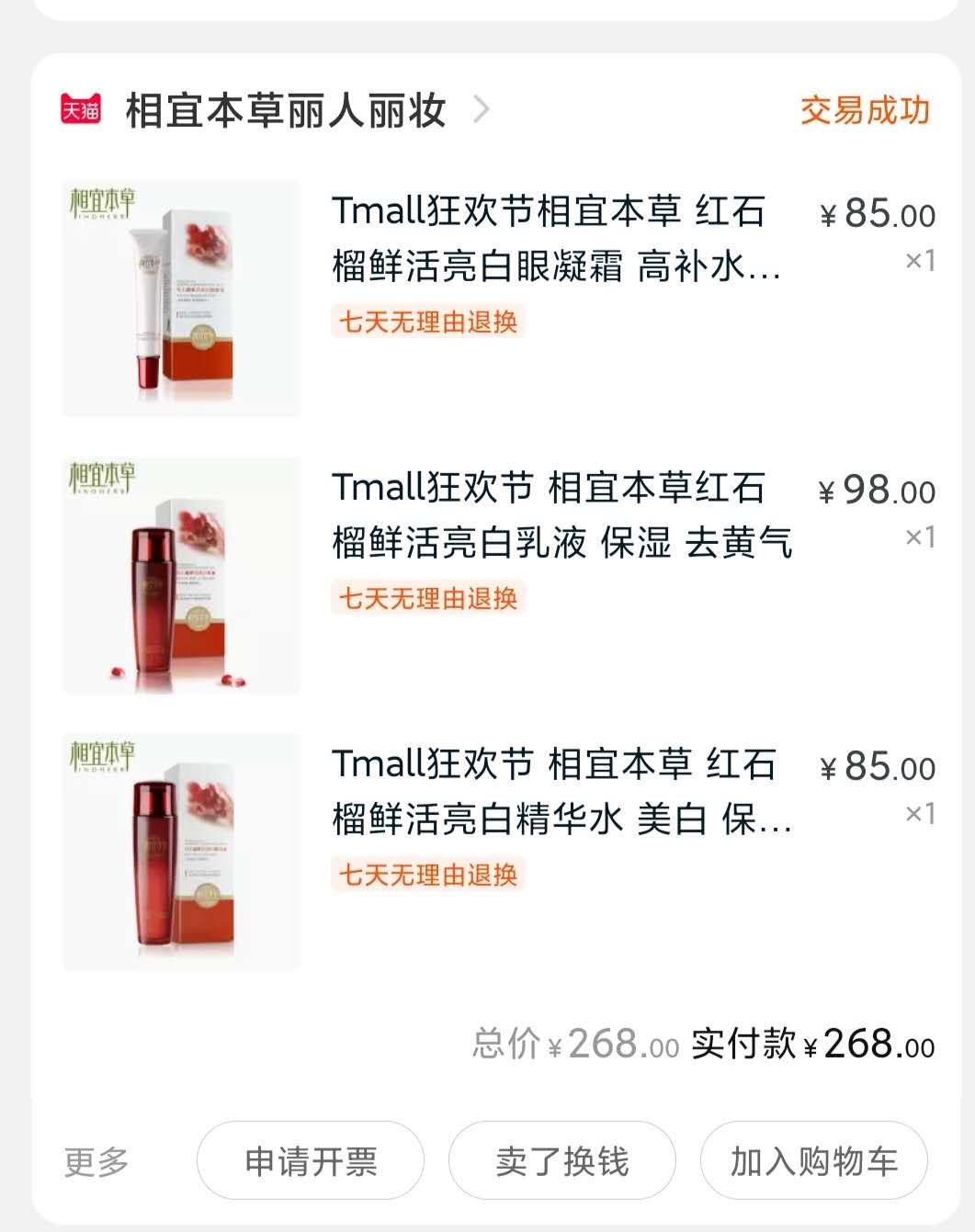Tap the first 七天无理由退换 return policy tag
This screenshot has height=1232, width=975.
pos(427,322)
